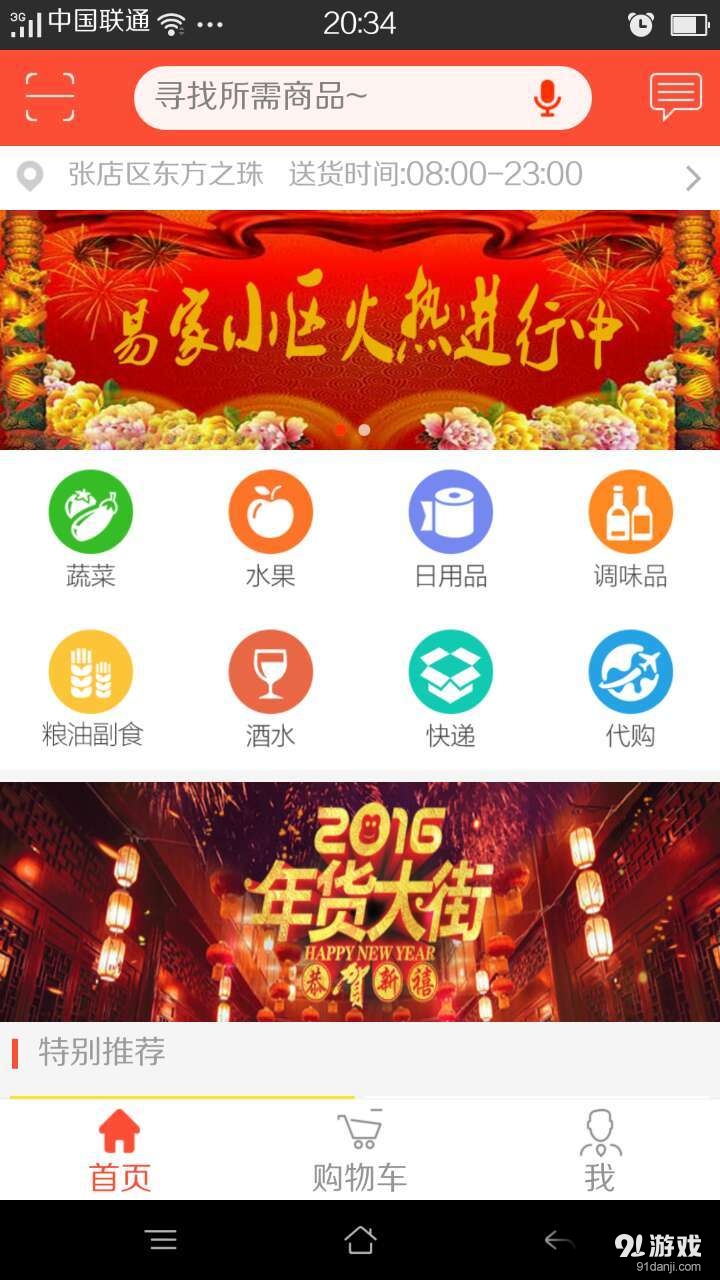
Task: Tap the location pin next to the address
Action: point(31,174)
